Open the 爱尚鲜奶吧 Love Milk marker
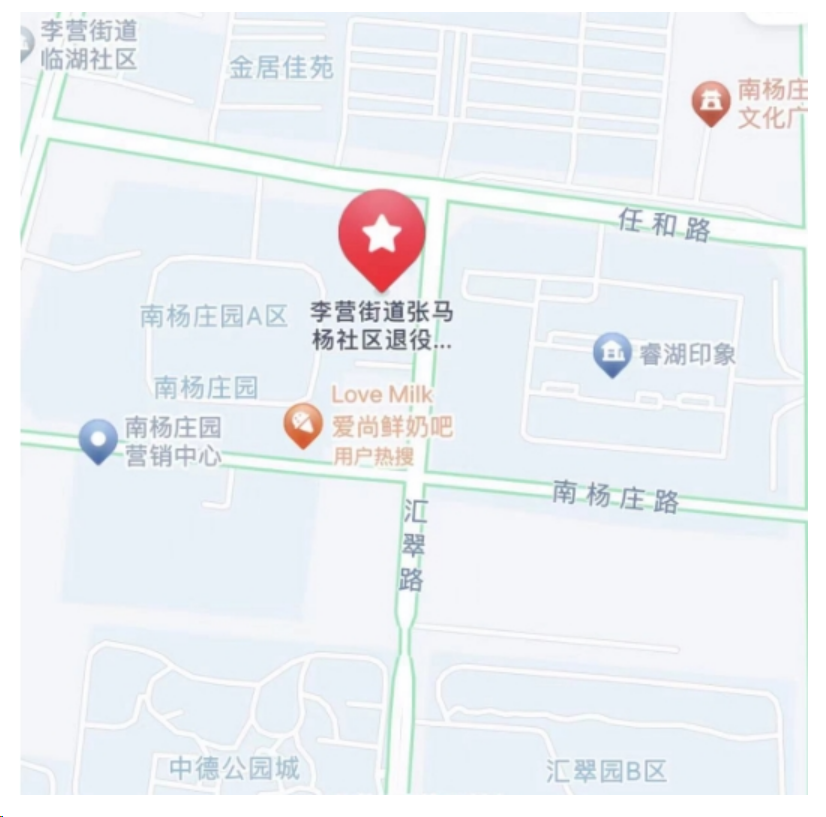This screenshot has height=817, width=826. (302, 424)
